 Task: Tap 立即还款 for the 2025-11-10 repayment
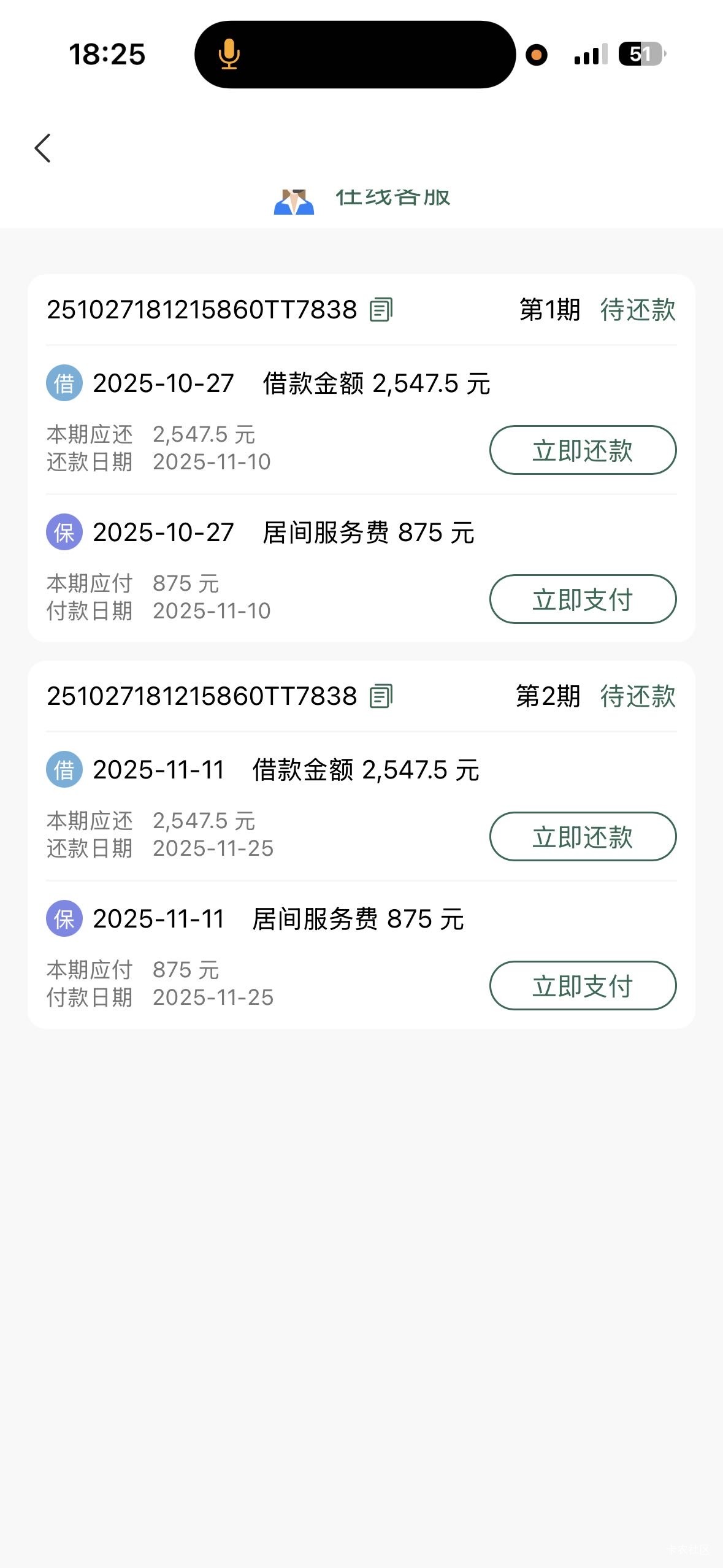click(x=582, y=450)
